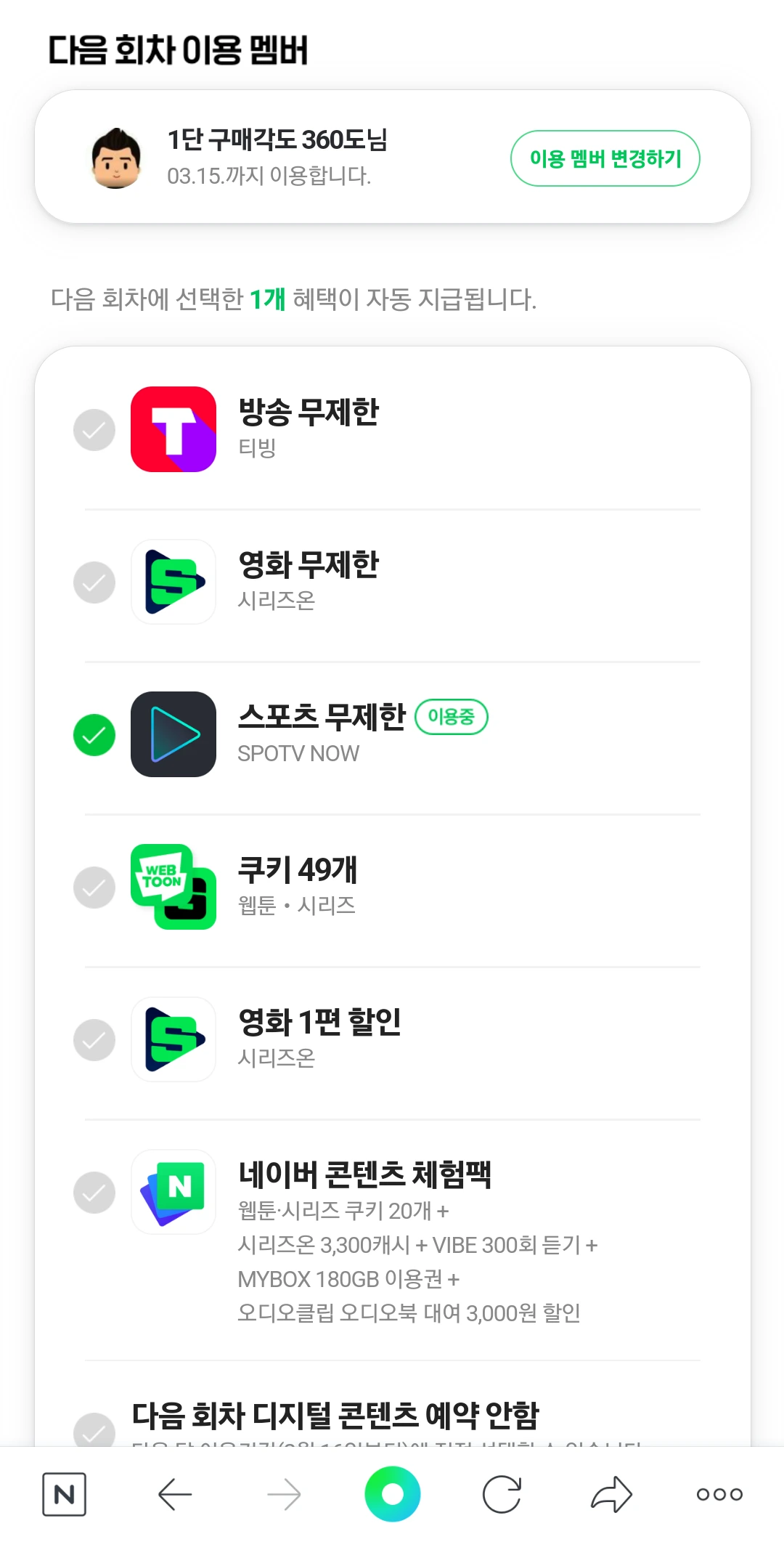Select 영화 1편 할인 benefit
This screenshot has height=1542, width=784.
[94, 1040]
